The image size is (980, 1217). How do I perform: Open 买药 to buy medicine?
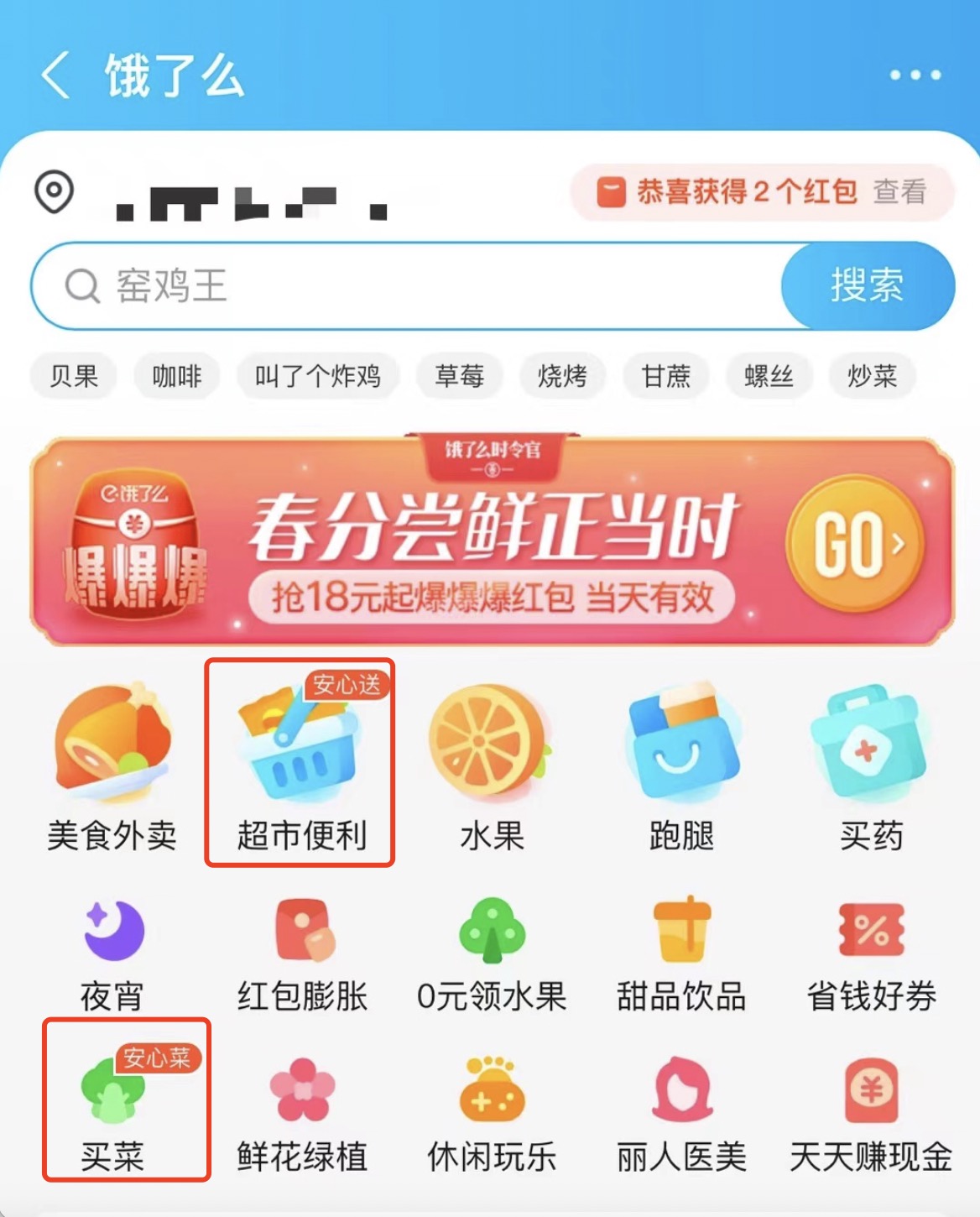pyautogui.click(x=871, y=765)
